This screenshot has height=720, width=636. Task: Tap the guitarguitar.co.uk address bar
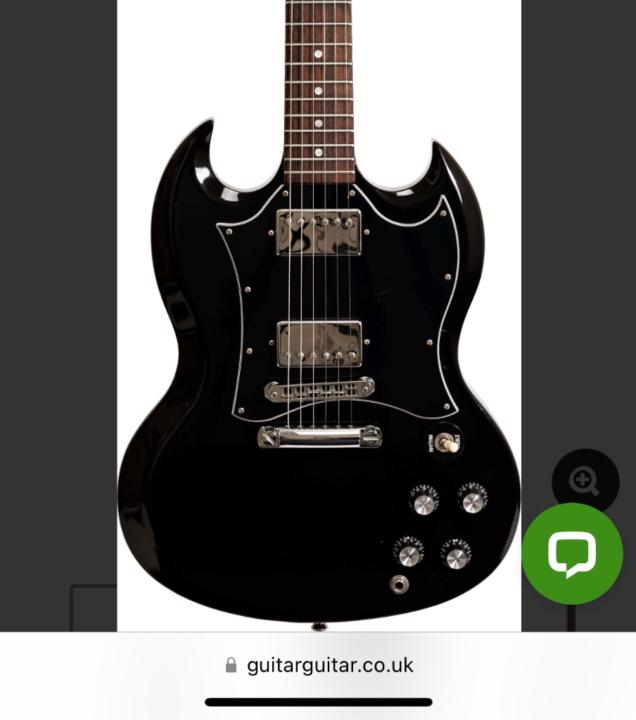pyautogui.click(x=318, y=665)
